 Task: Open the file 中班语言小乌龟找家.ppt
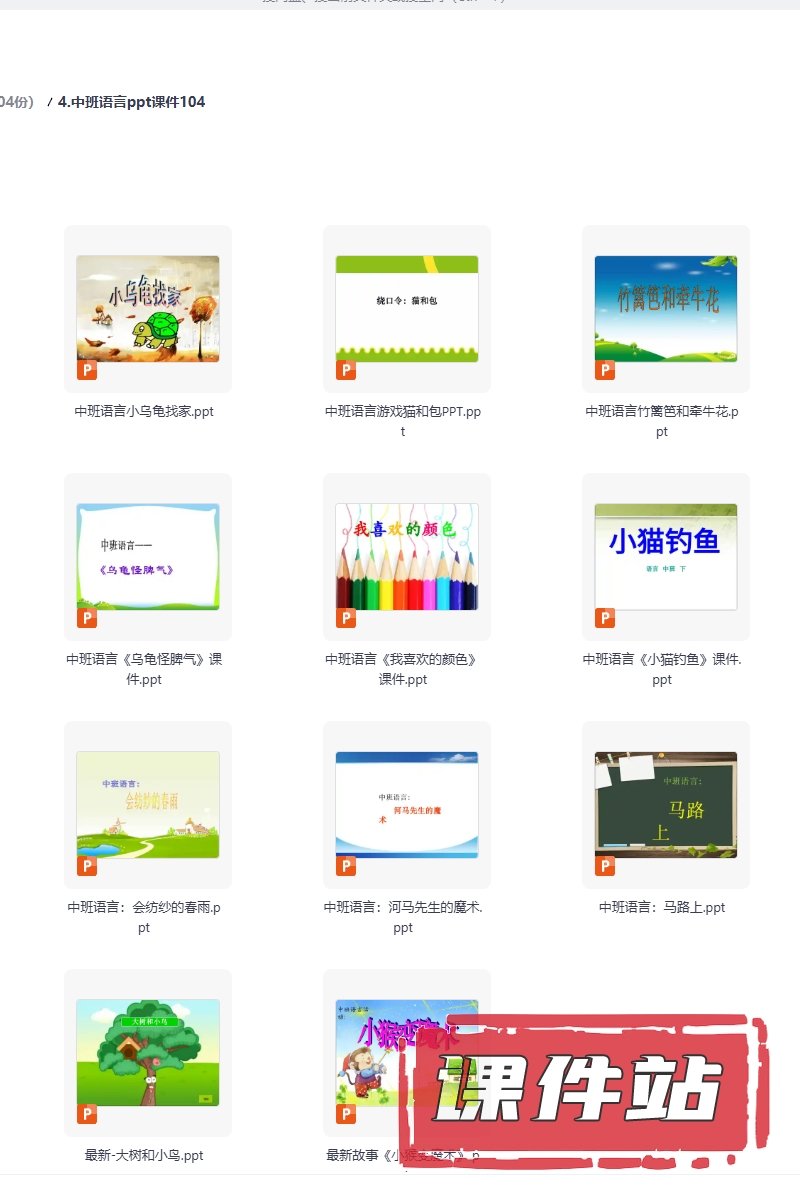(x=148, y=309)
